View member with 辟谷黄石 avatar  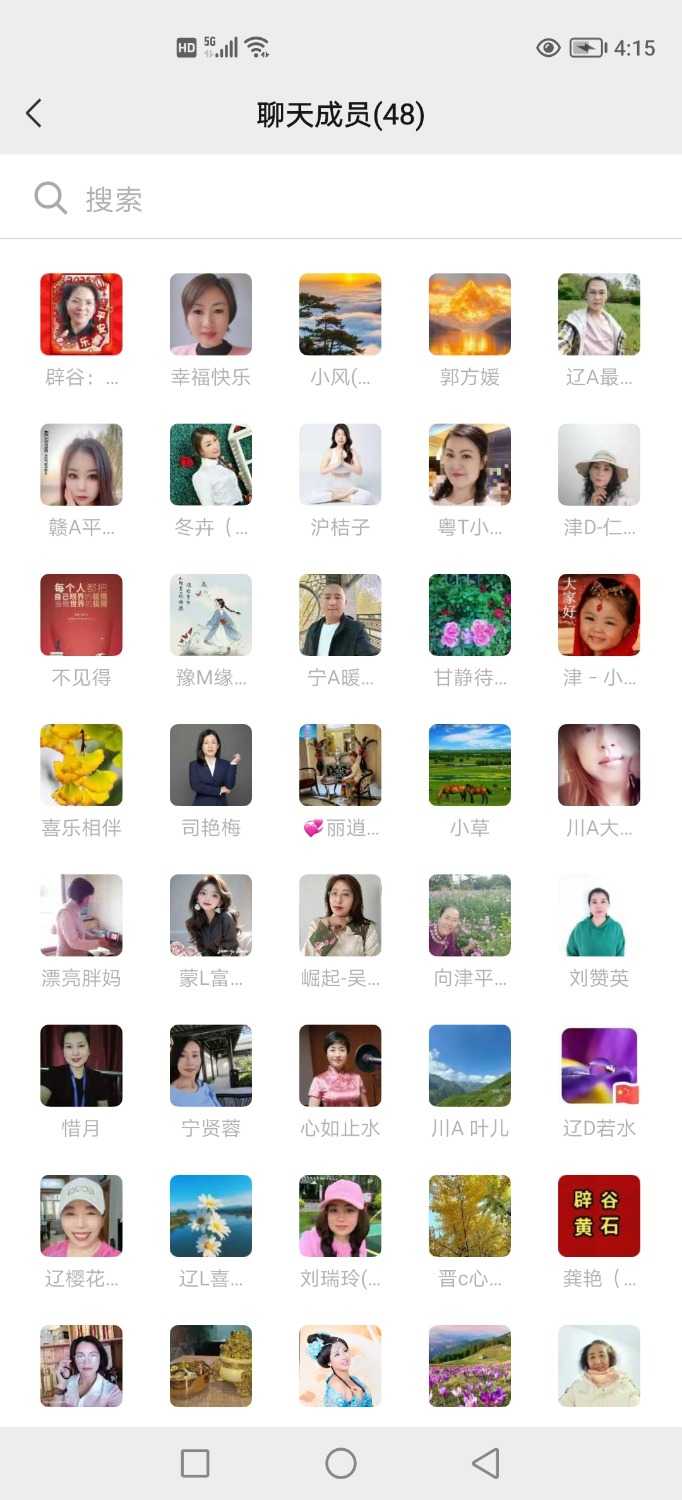598,1215
